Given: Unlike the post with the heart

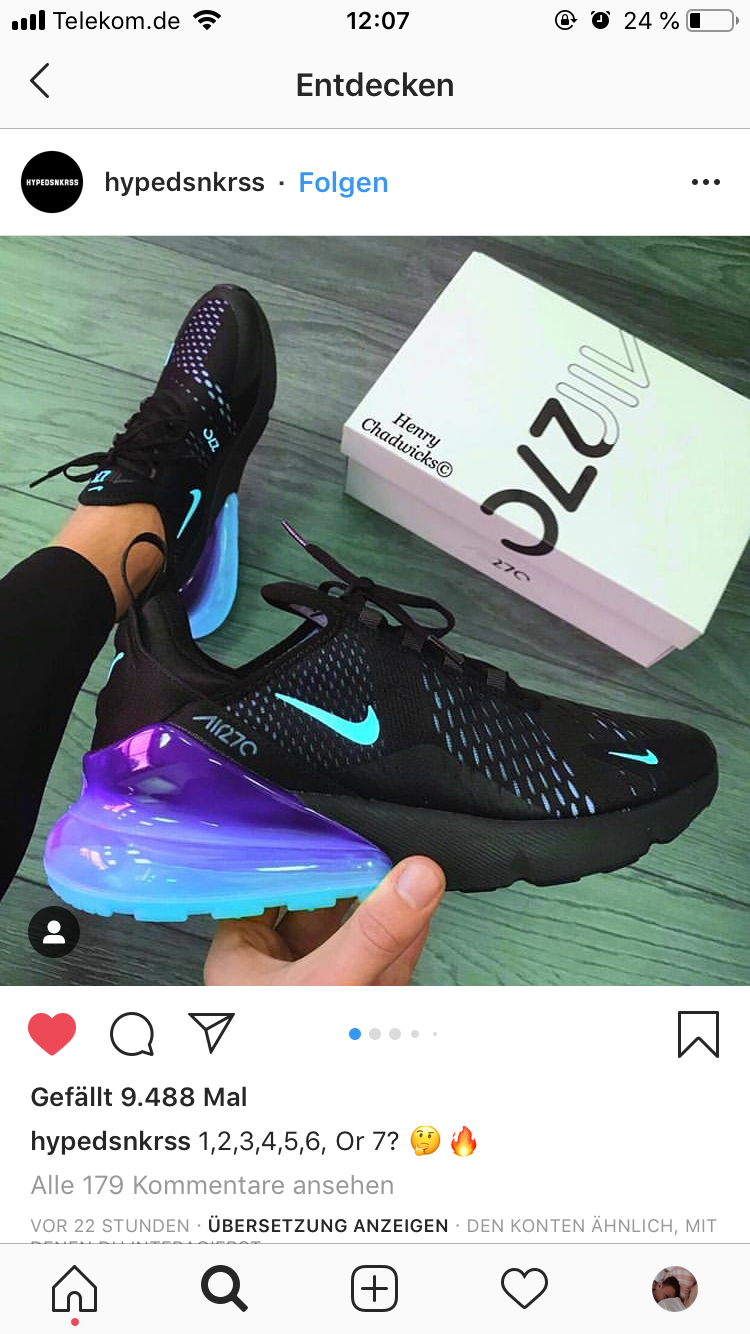Looking at the screenshot, I should coord(52,1034).
